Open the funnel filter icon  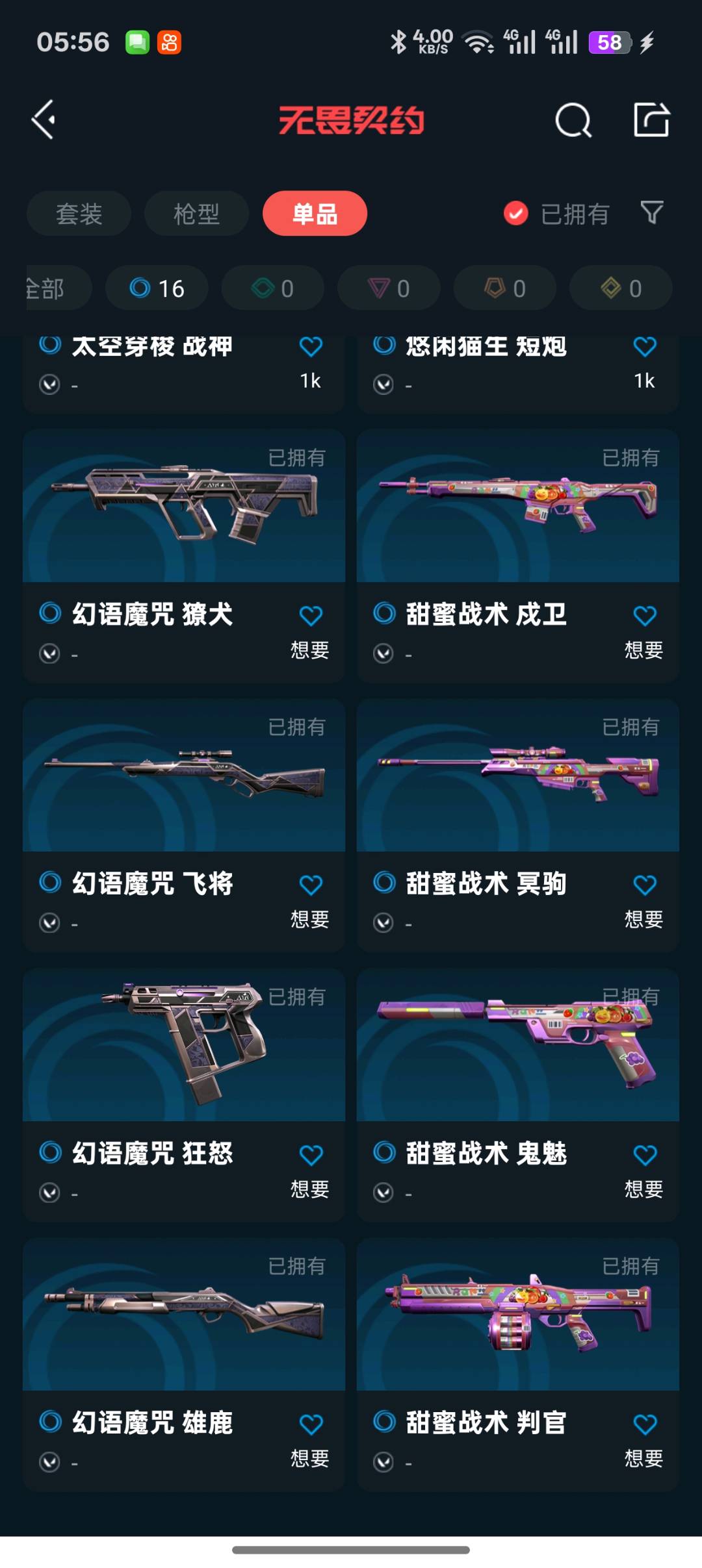(651, 212)
